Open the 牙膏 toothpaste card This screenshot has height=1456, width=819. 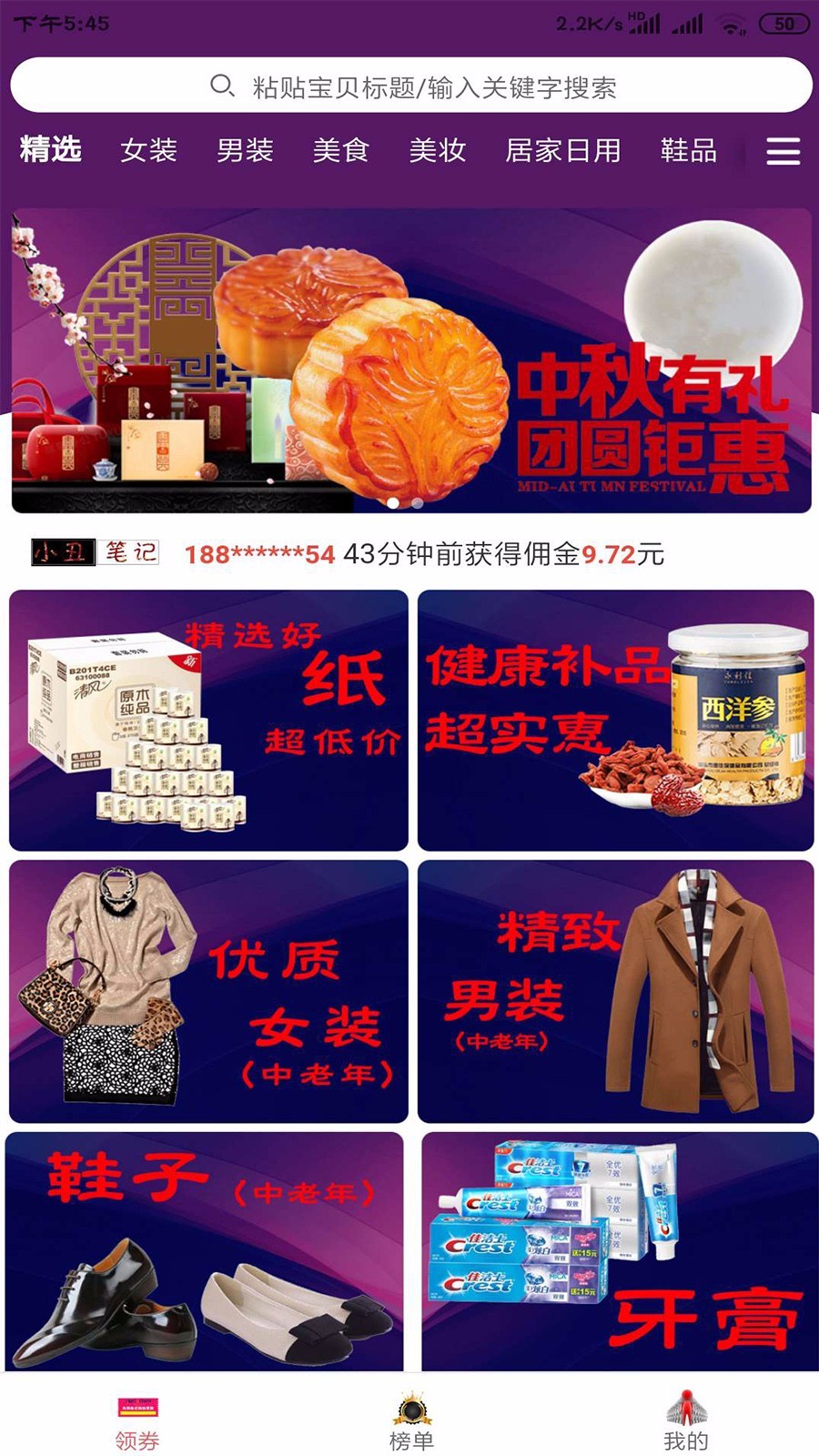619,1251
